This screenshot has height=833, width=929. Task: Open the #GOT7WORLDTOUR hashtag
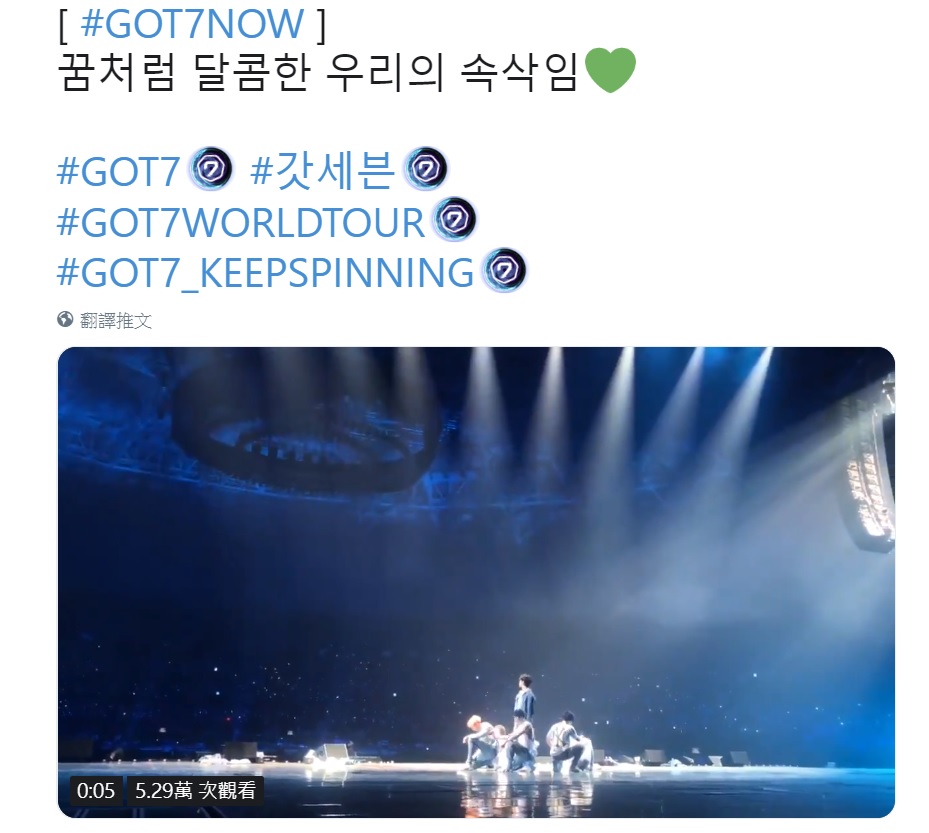pyautogui.click(x=240, y=222)
